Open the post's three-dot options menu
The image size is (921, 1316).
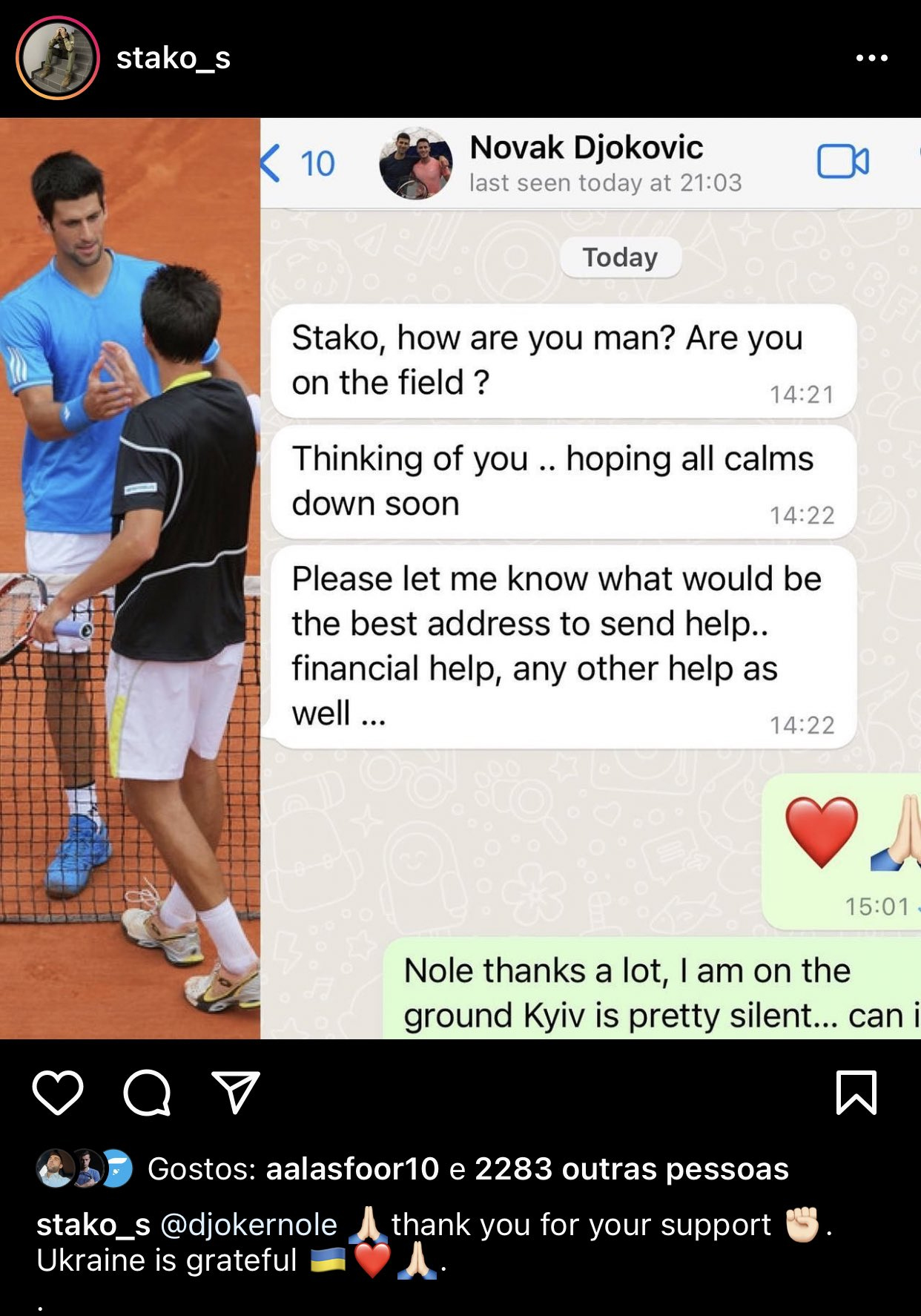(x=871, y=58)
